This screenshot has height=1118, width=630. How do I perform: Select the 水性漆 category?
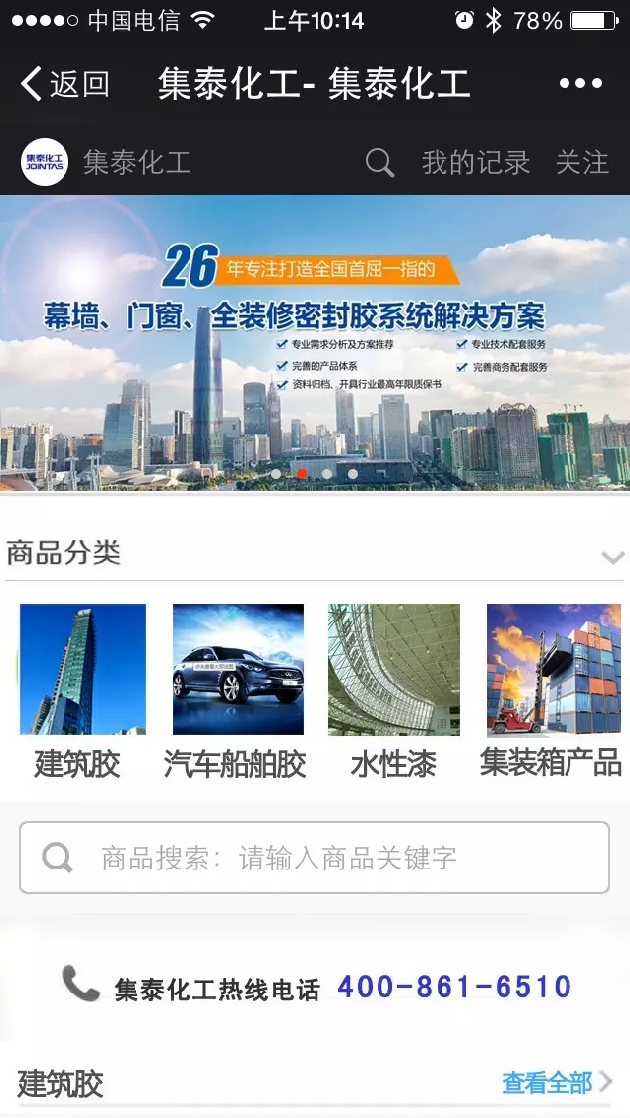coord(393,691)
